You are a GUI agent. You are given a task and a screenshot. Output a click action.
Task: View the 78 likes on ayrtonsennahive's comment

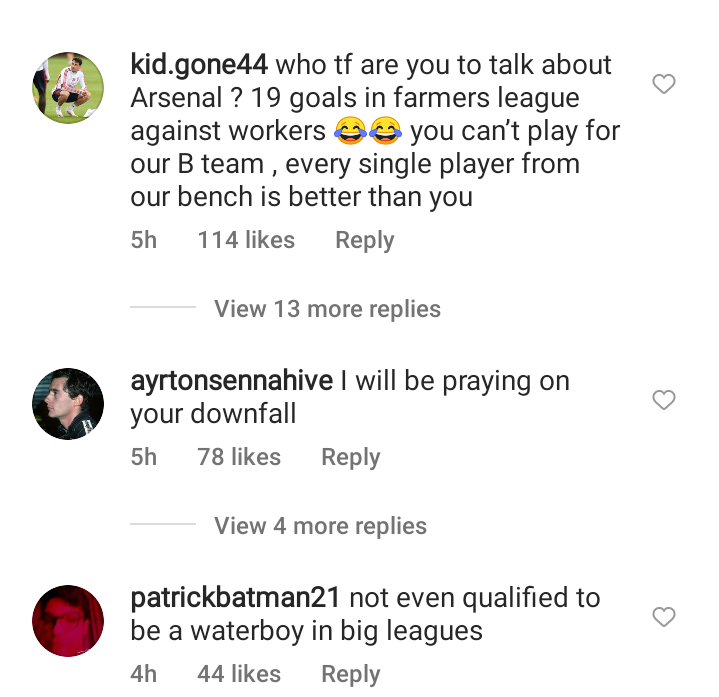(x=239, y=457)
